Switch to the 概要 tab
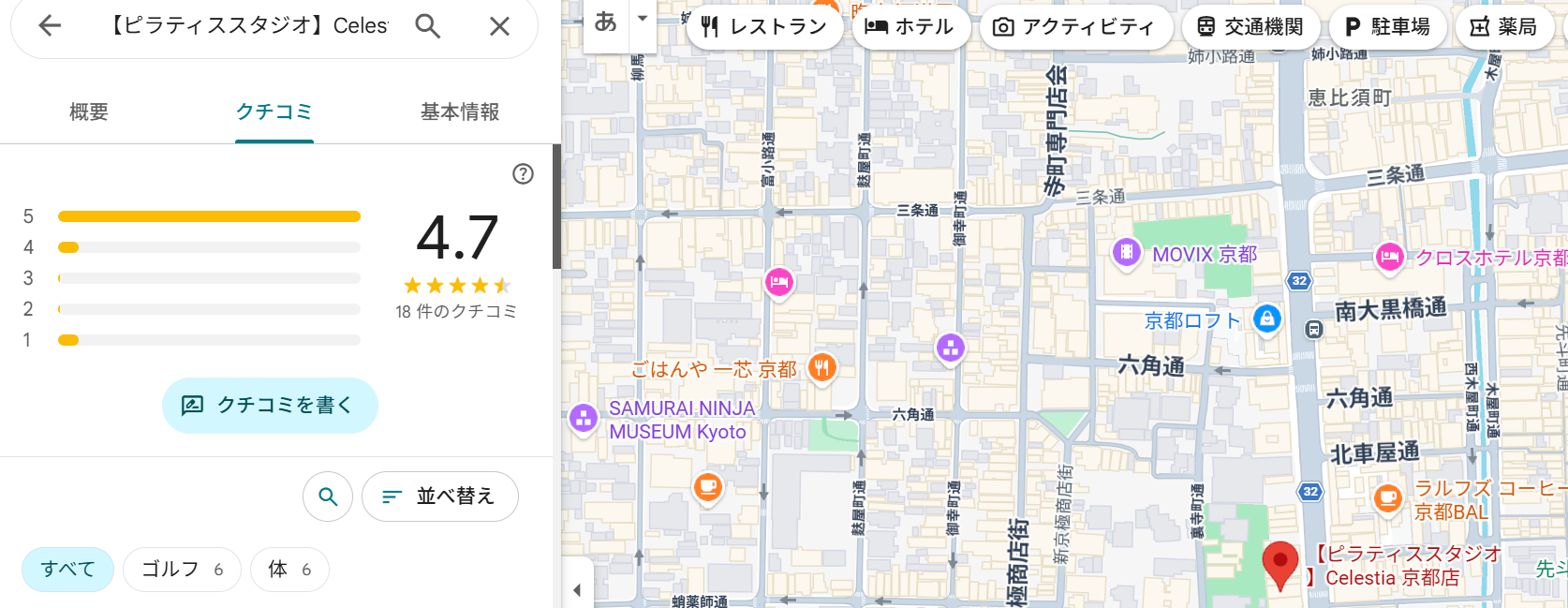Screen dimensions: 1568x608 click(89, 112)
